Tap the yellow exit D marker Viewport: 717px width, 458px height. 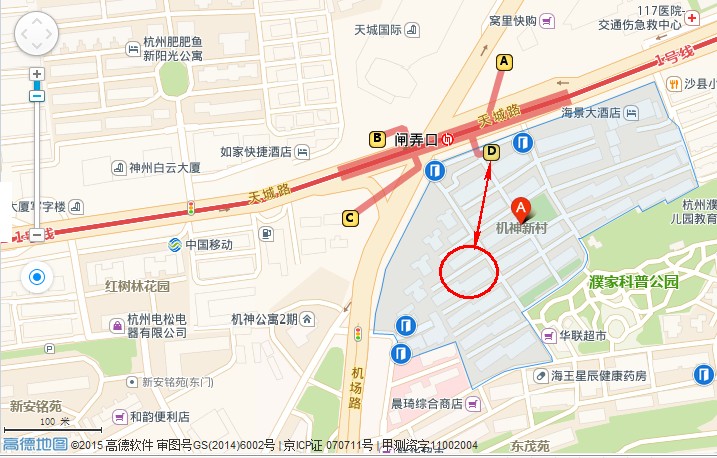(x=491, y=152)
